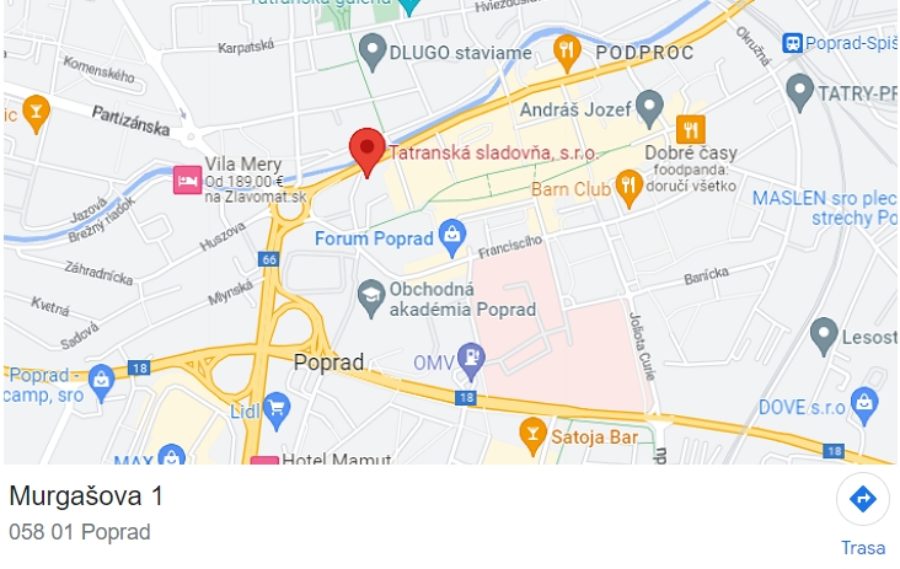The height and width of the screenshot is (569, 900).
Task: Tap the red pin for Tatranská sladovňa
Action: [x=367, y=150]
